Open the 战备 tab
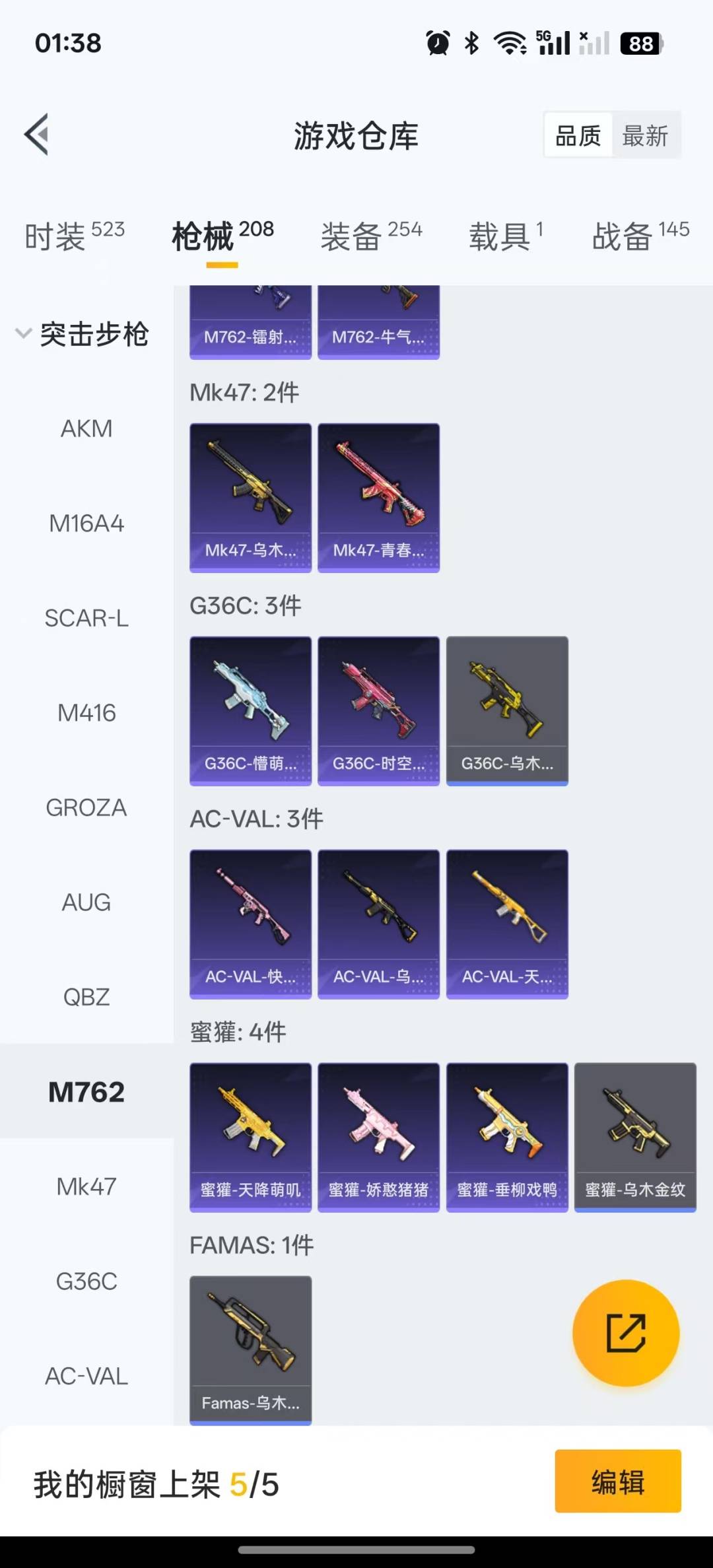 (640, 236)
